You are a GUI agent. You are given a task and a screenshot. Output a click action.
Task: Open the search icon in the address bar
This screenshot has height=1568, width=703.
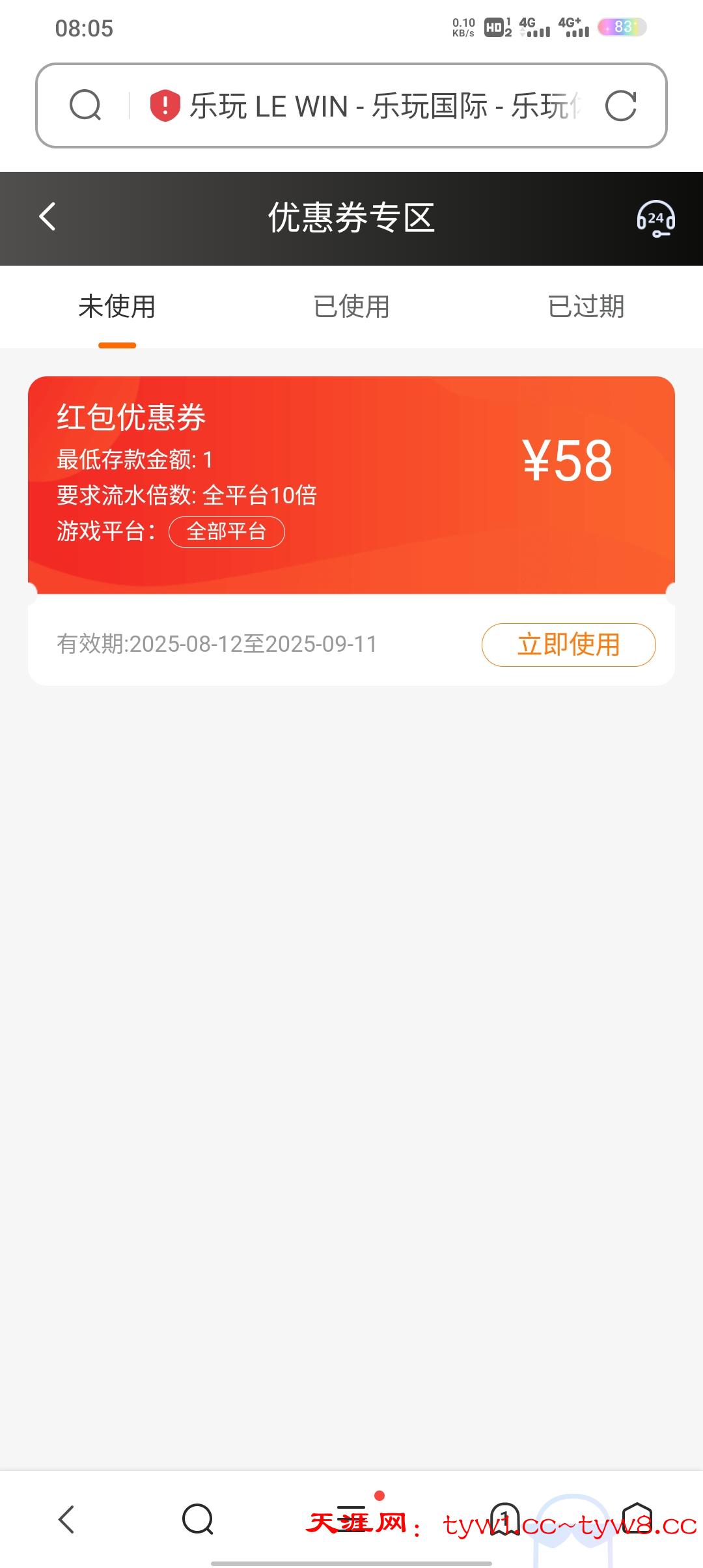pyautogui.click(x=85, y=105)
